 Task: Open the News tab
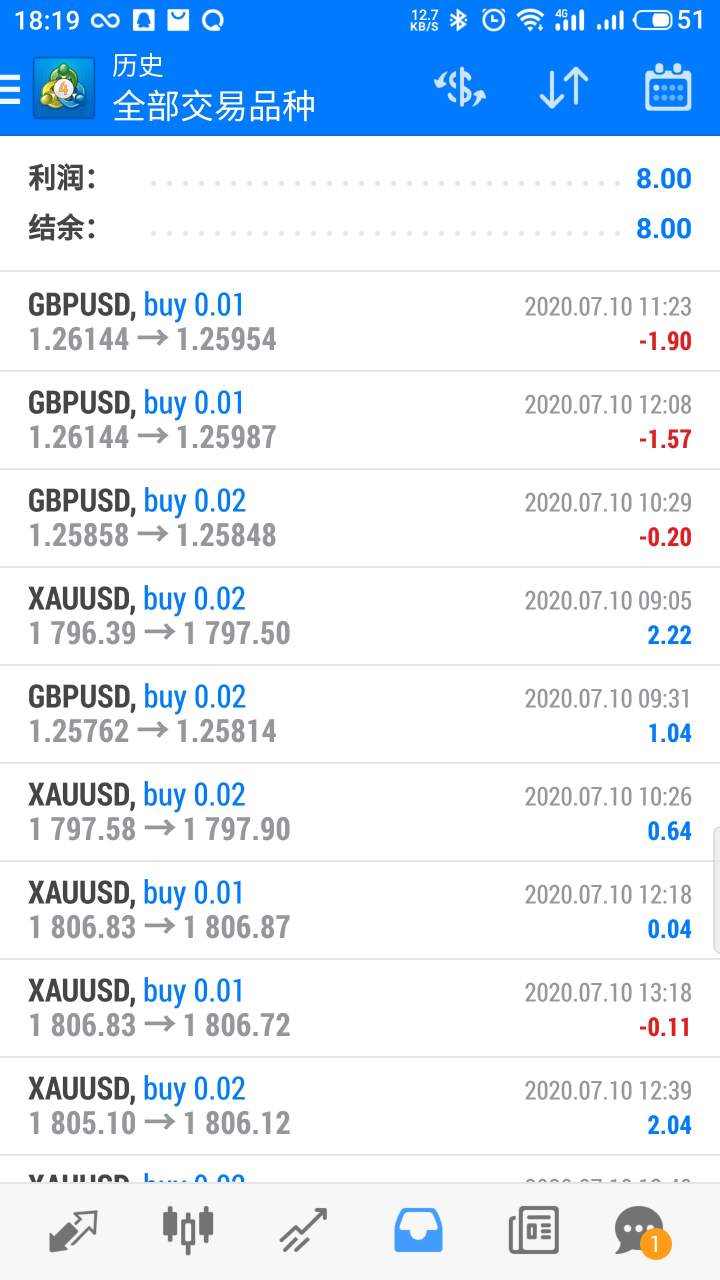click(x=533, y=1229)
